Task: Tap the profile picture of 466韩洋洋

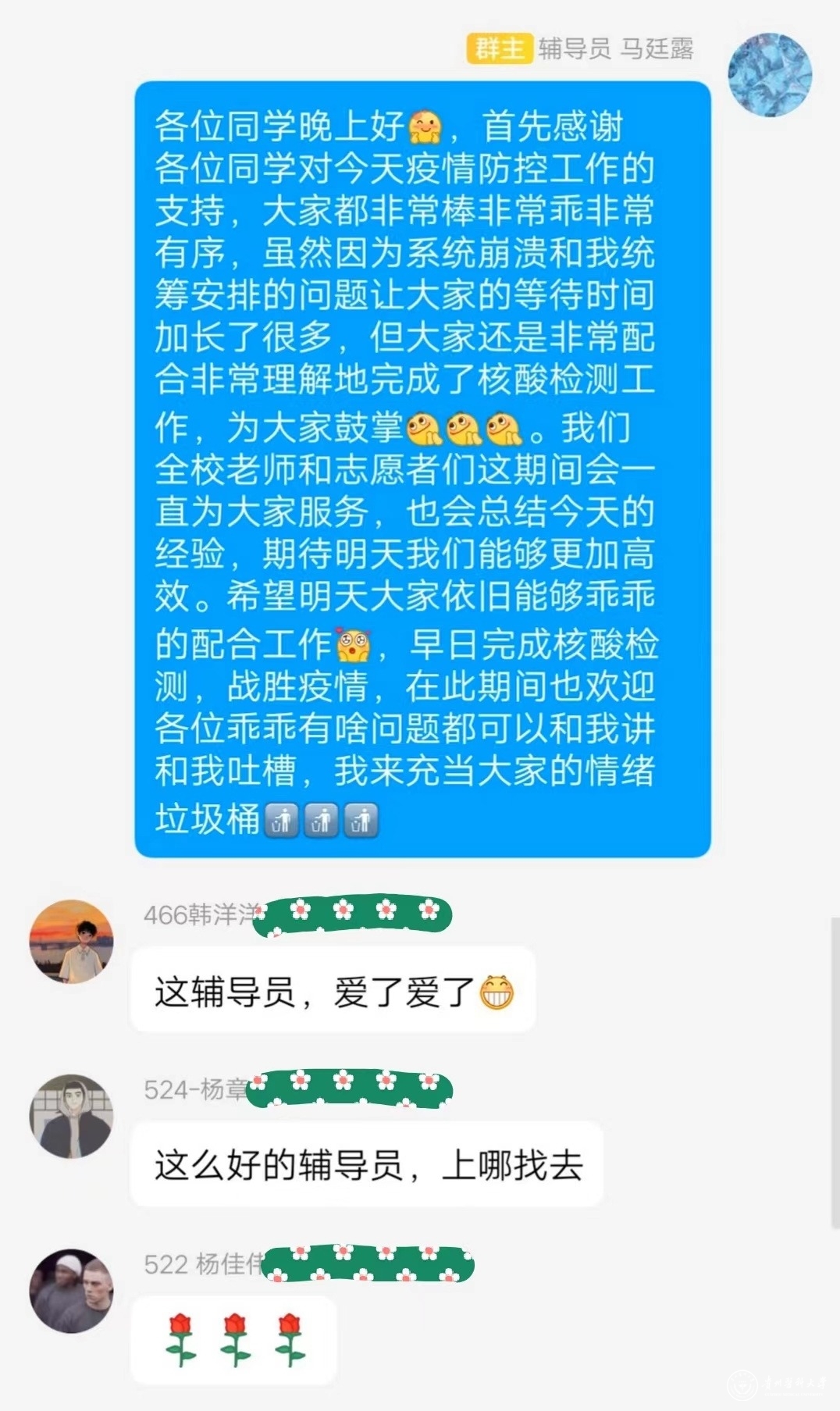Action: pyautogui.click(x=71, y=941)
